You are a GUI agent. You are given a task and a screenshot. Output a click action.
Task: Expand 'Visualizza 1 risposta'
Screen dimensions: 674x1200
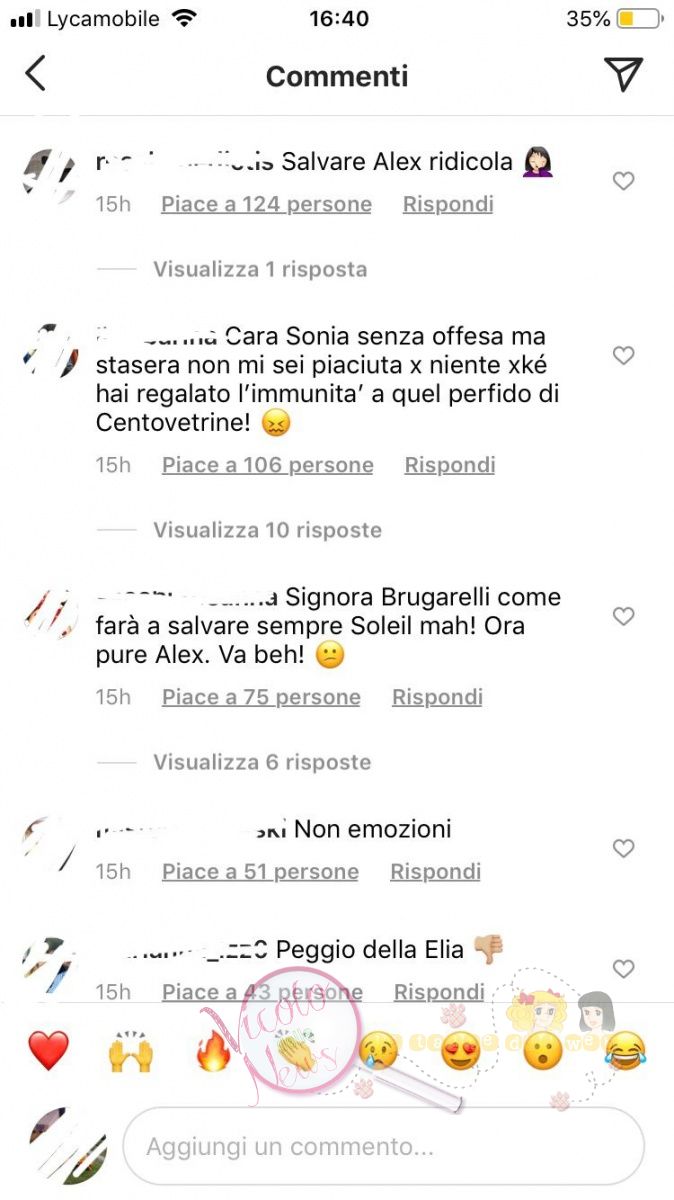pos(259,269)
